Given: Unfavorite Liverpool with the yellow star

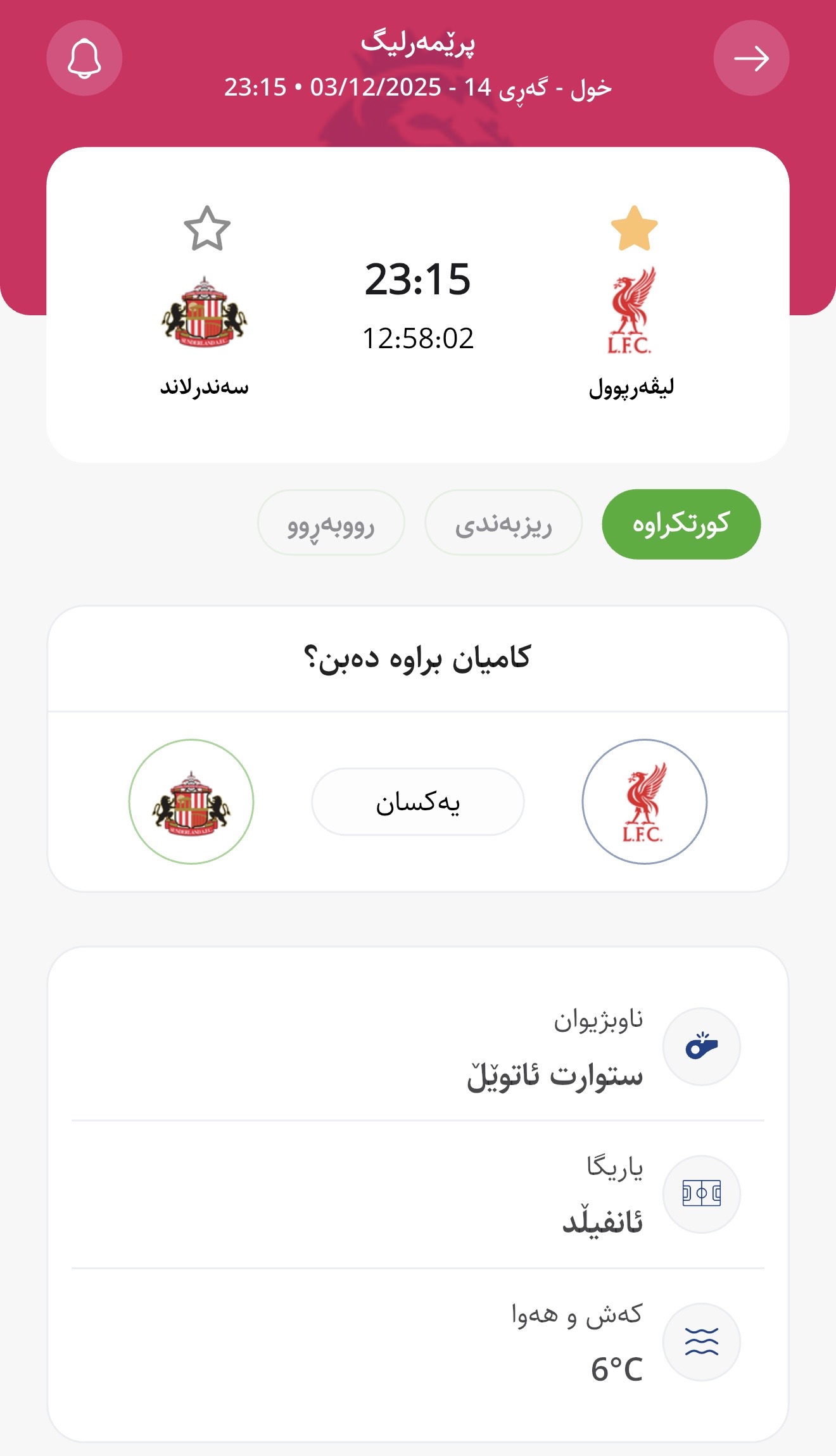Looking at the screenshot, I should (633, 229).
